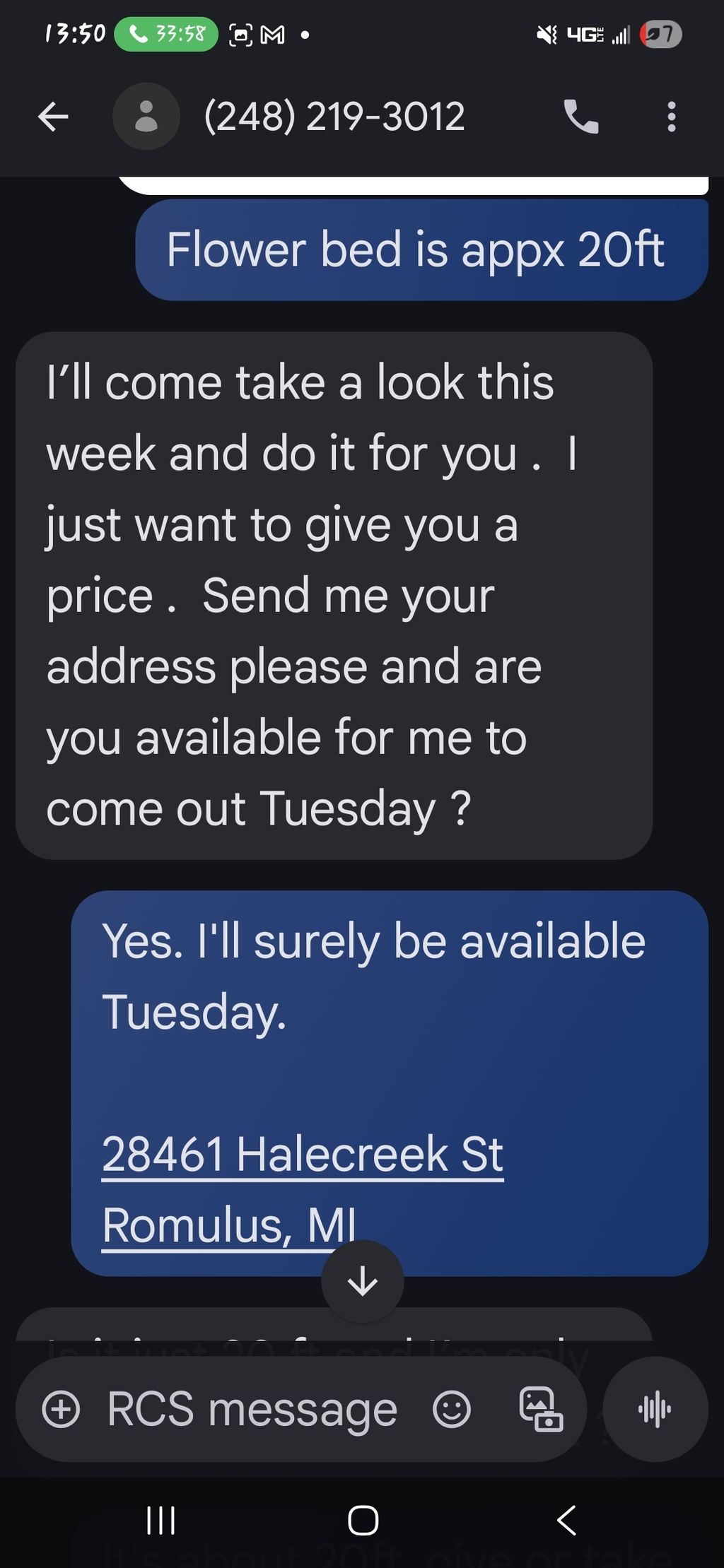Return to the ongoing call chip
The width and height of the screenshot is (724, 1568).
(x=165, y=34)
